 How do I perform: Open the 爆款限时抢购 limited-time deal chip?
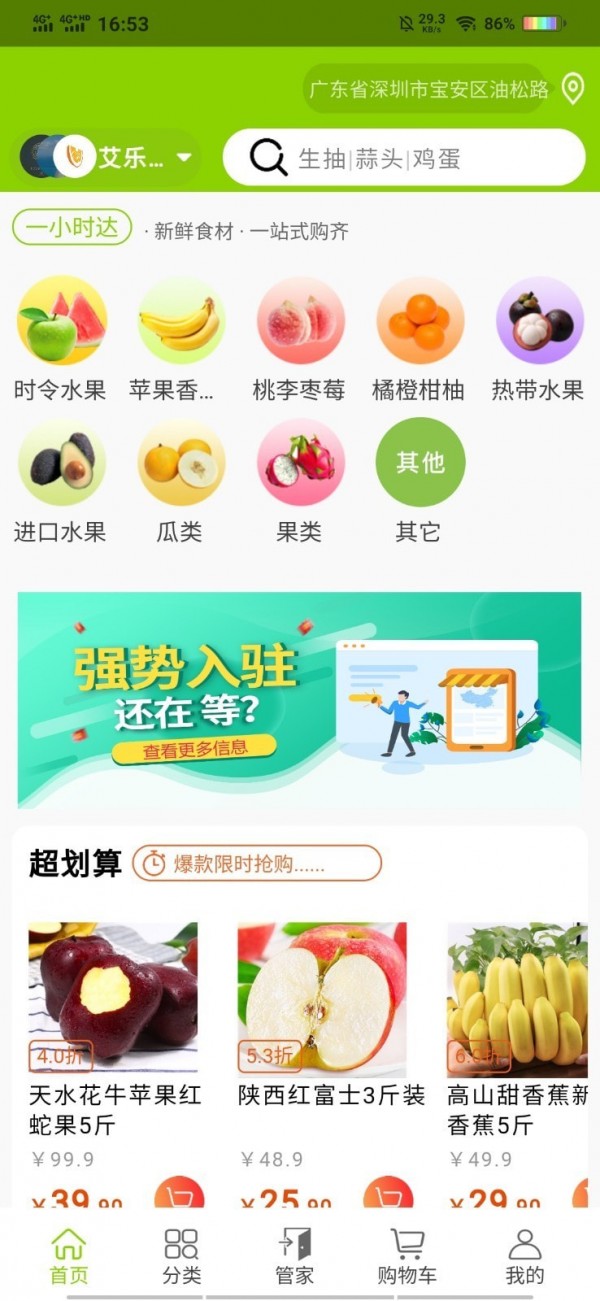coord(257,864)
